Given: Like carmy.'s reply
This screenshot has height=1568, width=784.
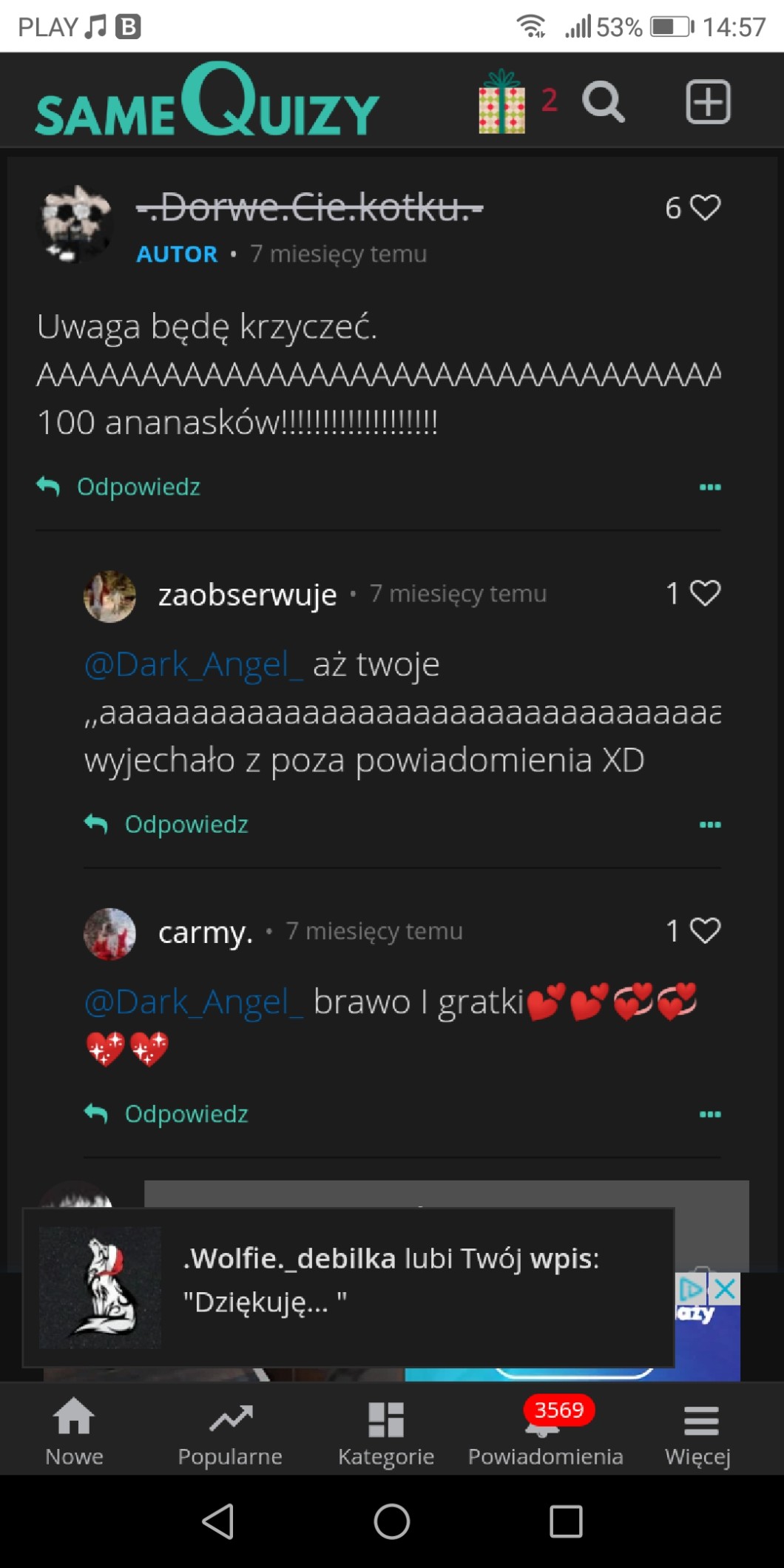Looking at the screenshot, I should (x=704, y=930).
